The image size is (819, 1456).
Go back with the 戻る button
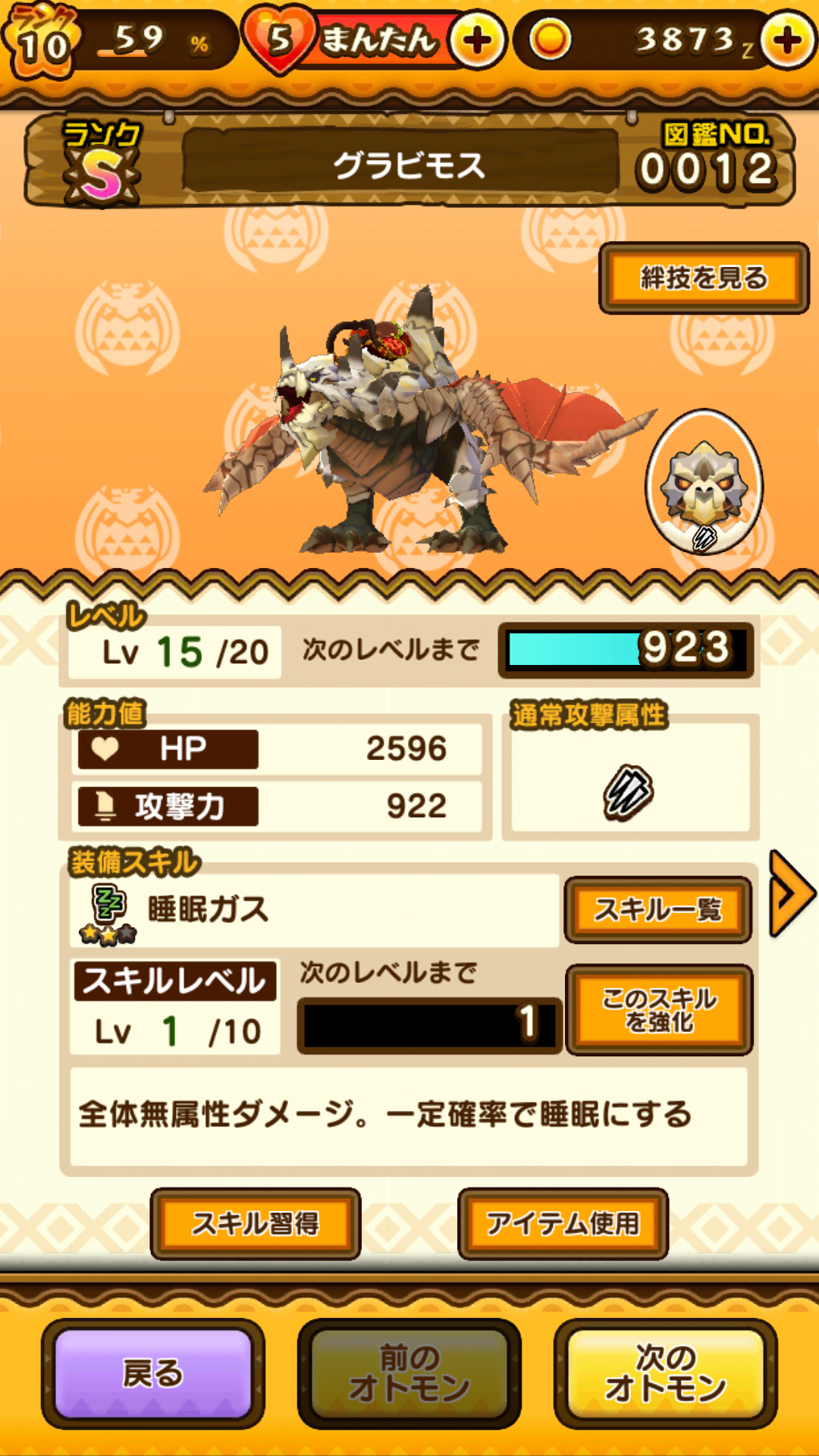tap(153, 1373)
